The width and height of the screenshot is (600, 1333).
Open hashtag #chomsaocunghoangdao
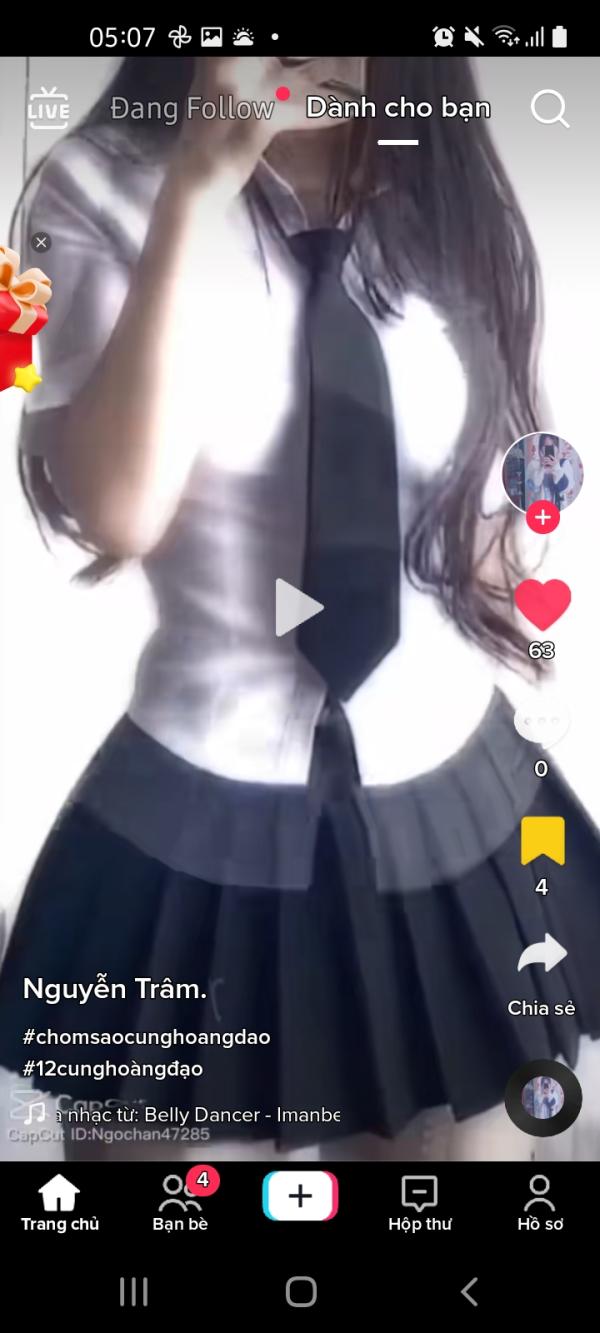[x=146, y=1037]
